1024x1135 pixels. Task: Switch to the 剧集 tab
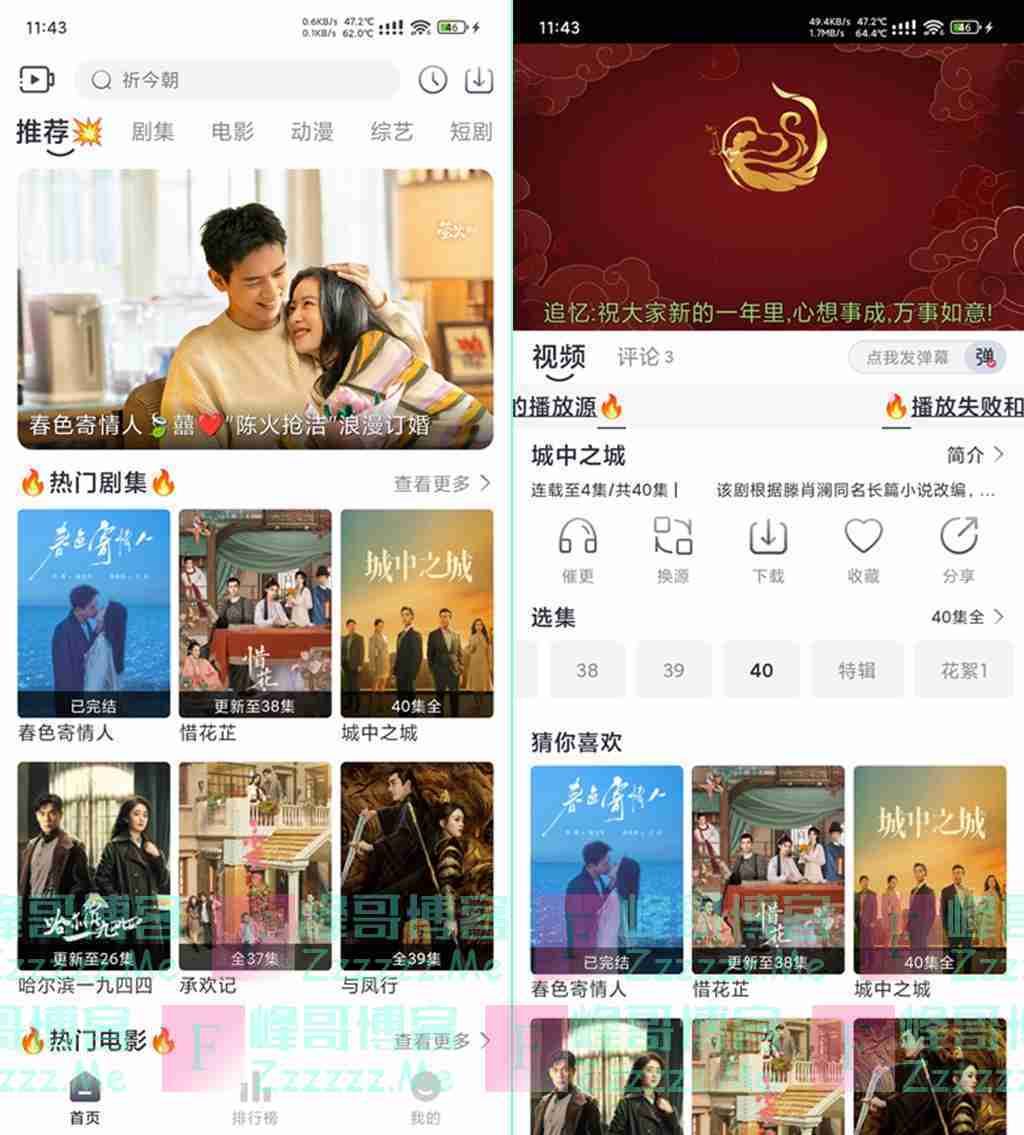click(x=152, y=132)
